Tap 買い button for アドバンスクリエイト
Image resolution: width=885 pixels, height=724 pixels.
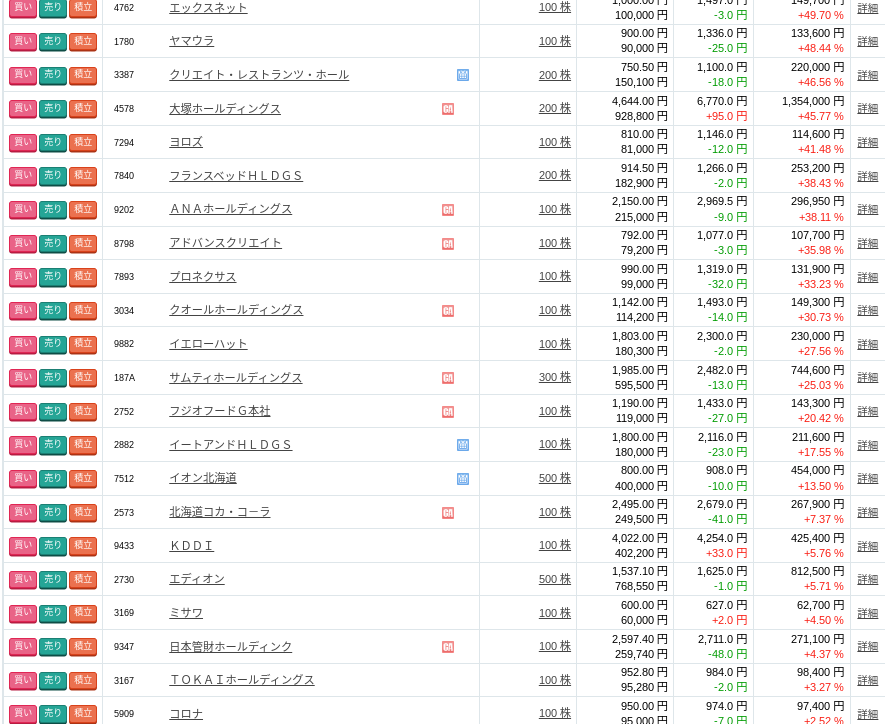point(22,243)
